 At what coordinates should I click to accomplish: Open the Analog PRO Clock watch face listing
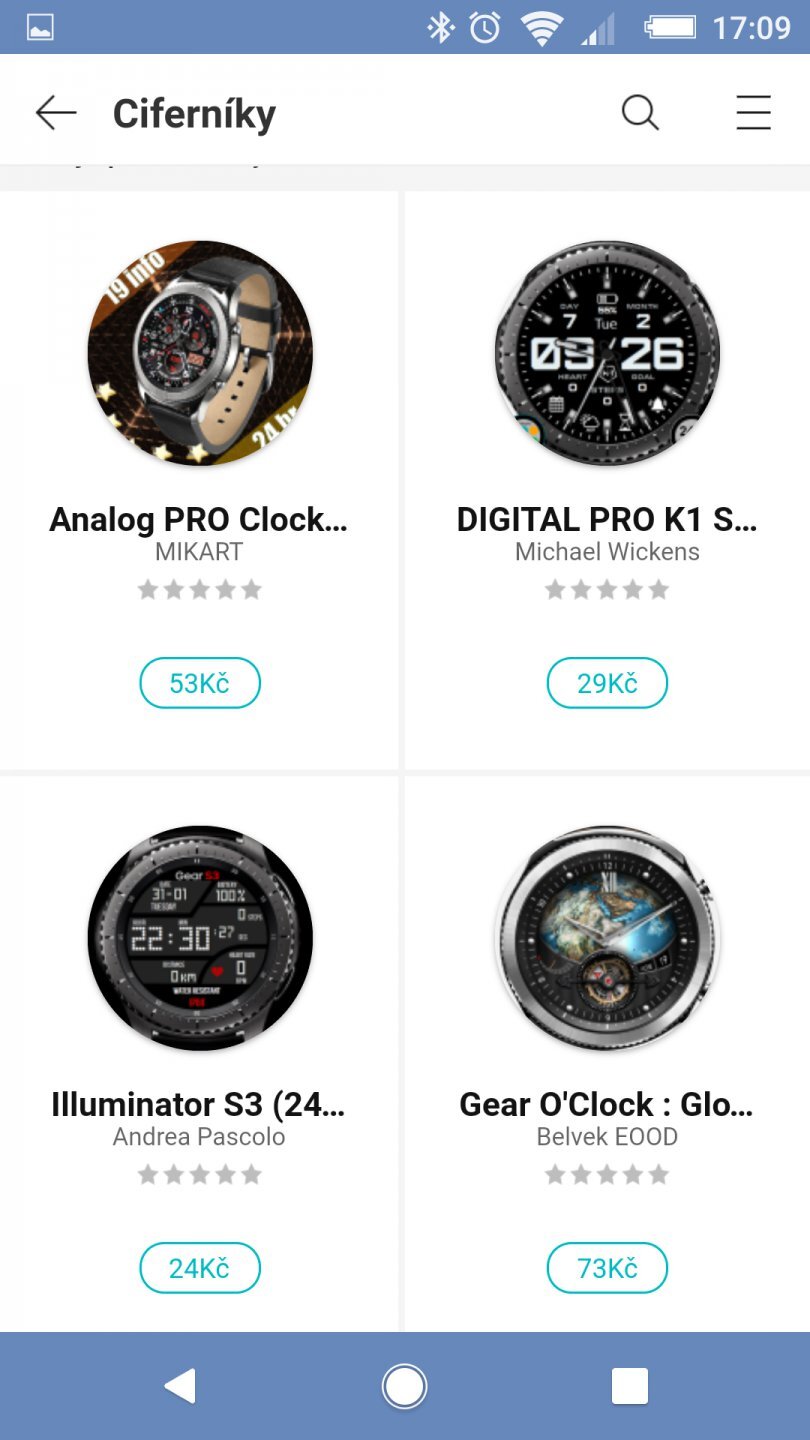[199, 353]
